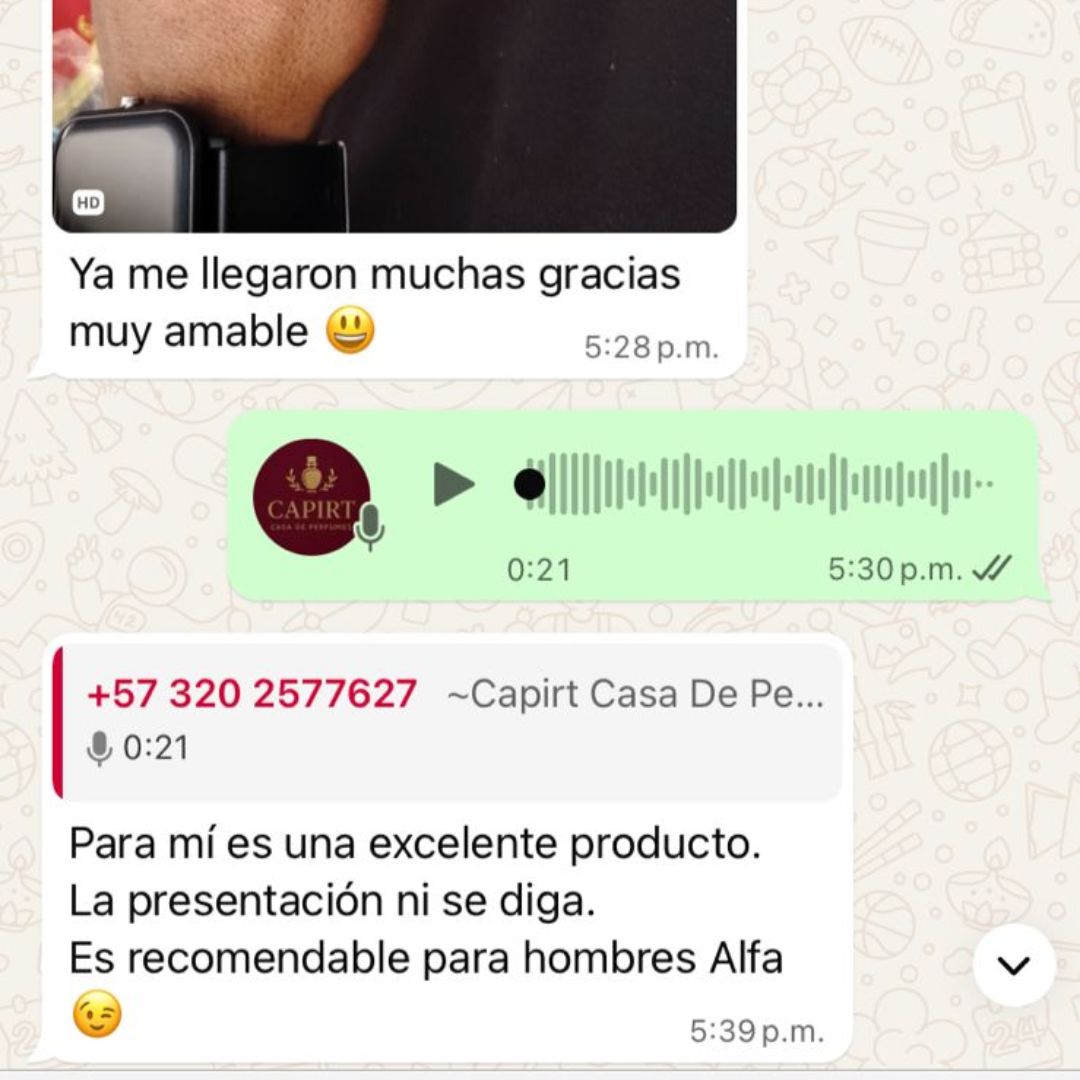The image size is (1080, 1080).
Task: Play the 0:21 voice message
Action: click(x=453, y=485)
